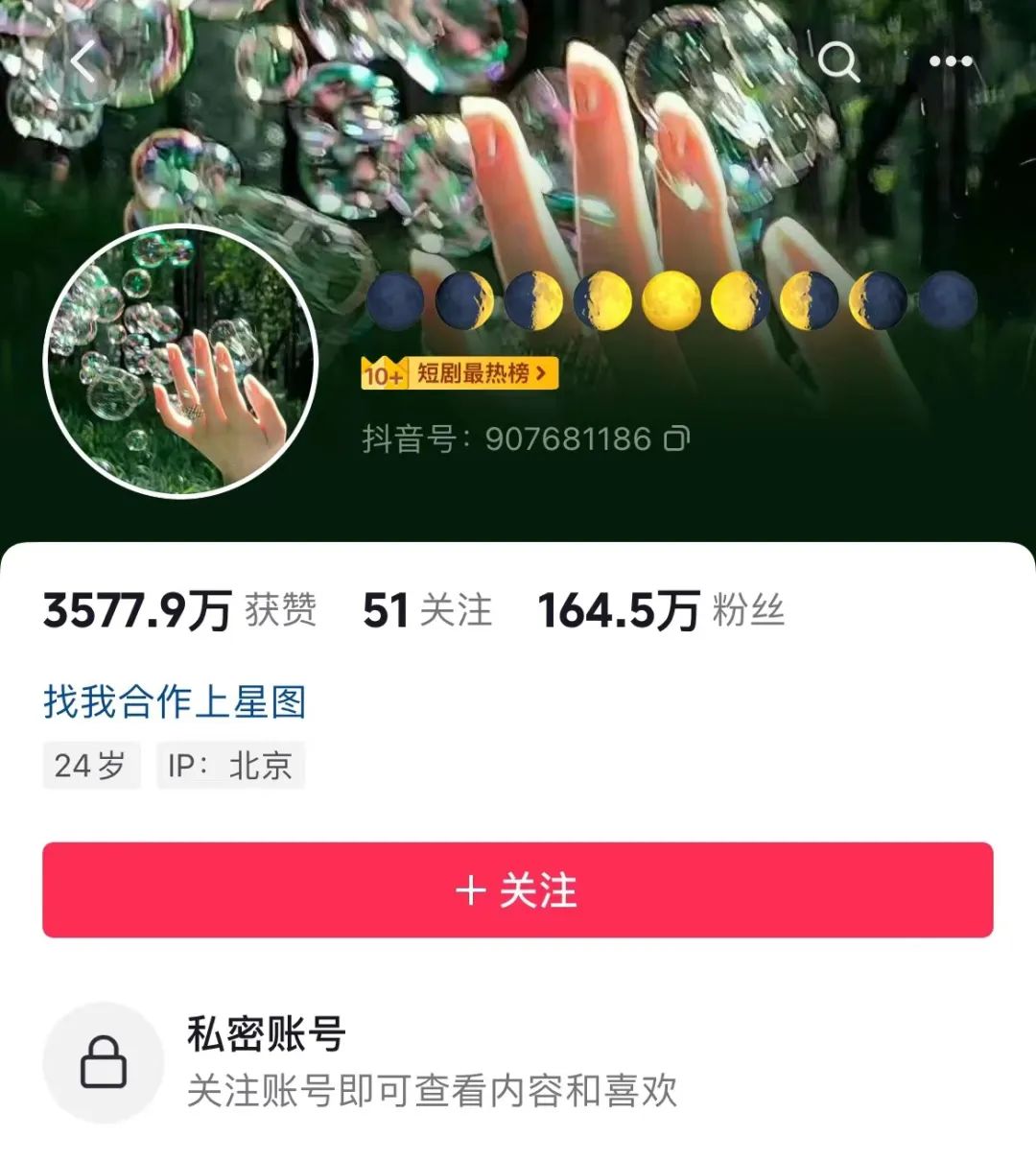Show the 3577.9万 获赞 likes details

179,610
